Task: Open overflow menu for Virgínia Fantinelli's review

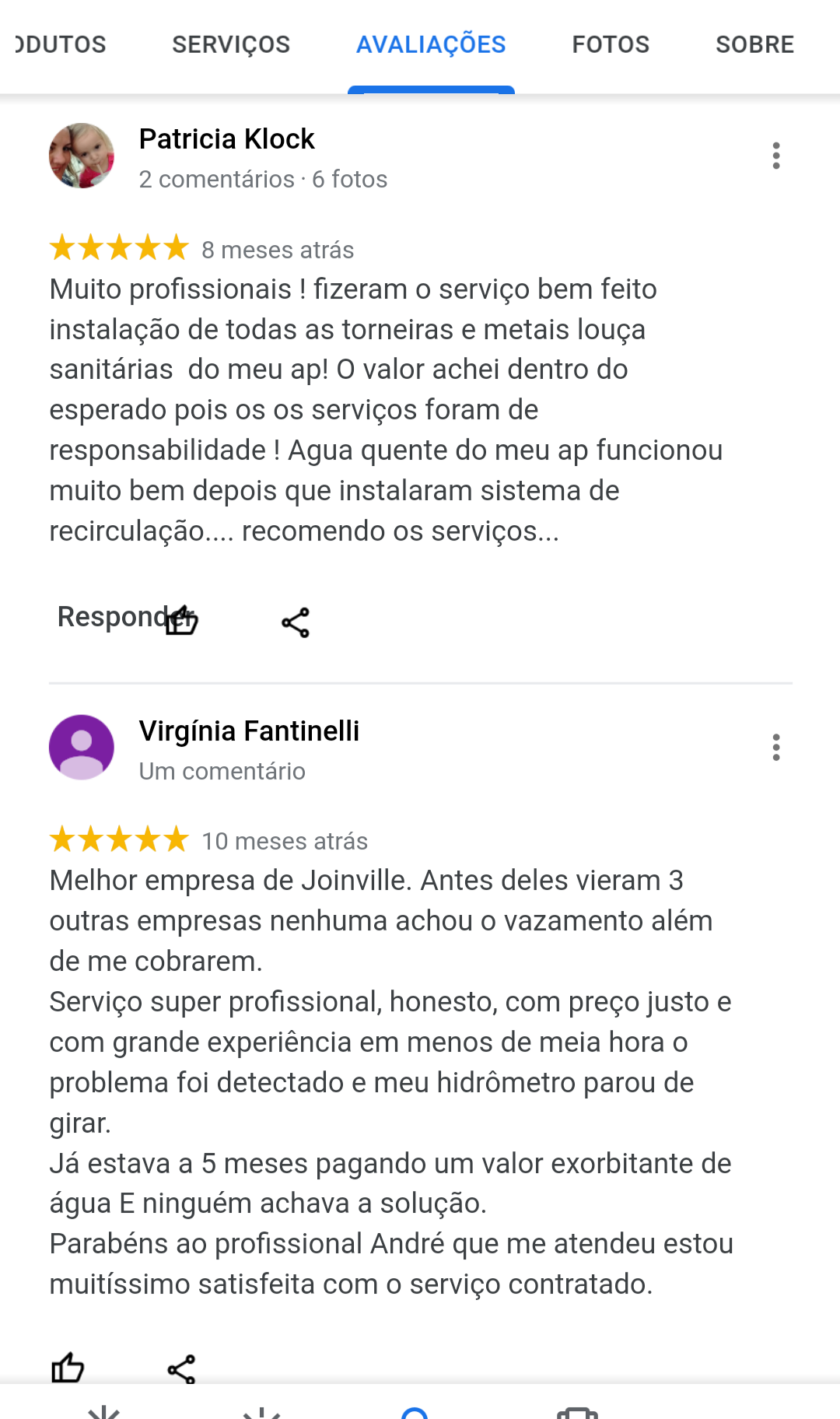Action: pyautogui.click(x=775, y=747)
